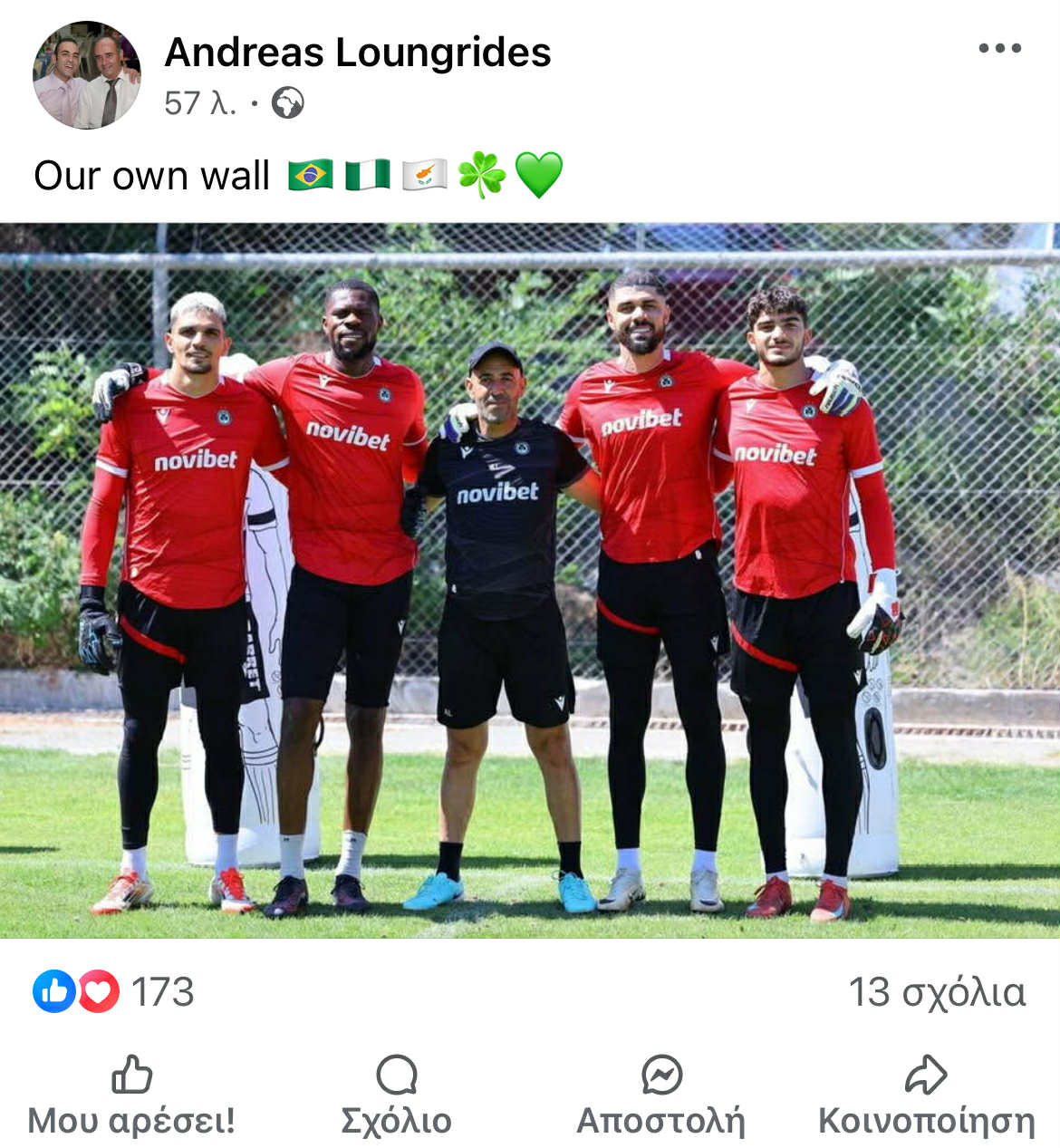This screenshot has width=1060, height=1148.
Task: Open the post's three-dot overflow menu
Action: pos(999,49)
